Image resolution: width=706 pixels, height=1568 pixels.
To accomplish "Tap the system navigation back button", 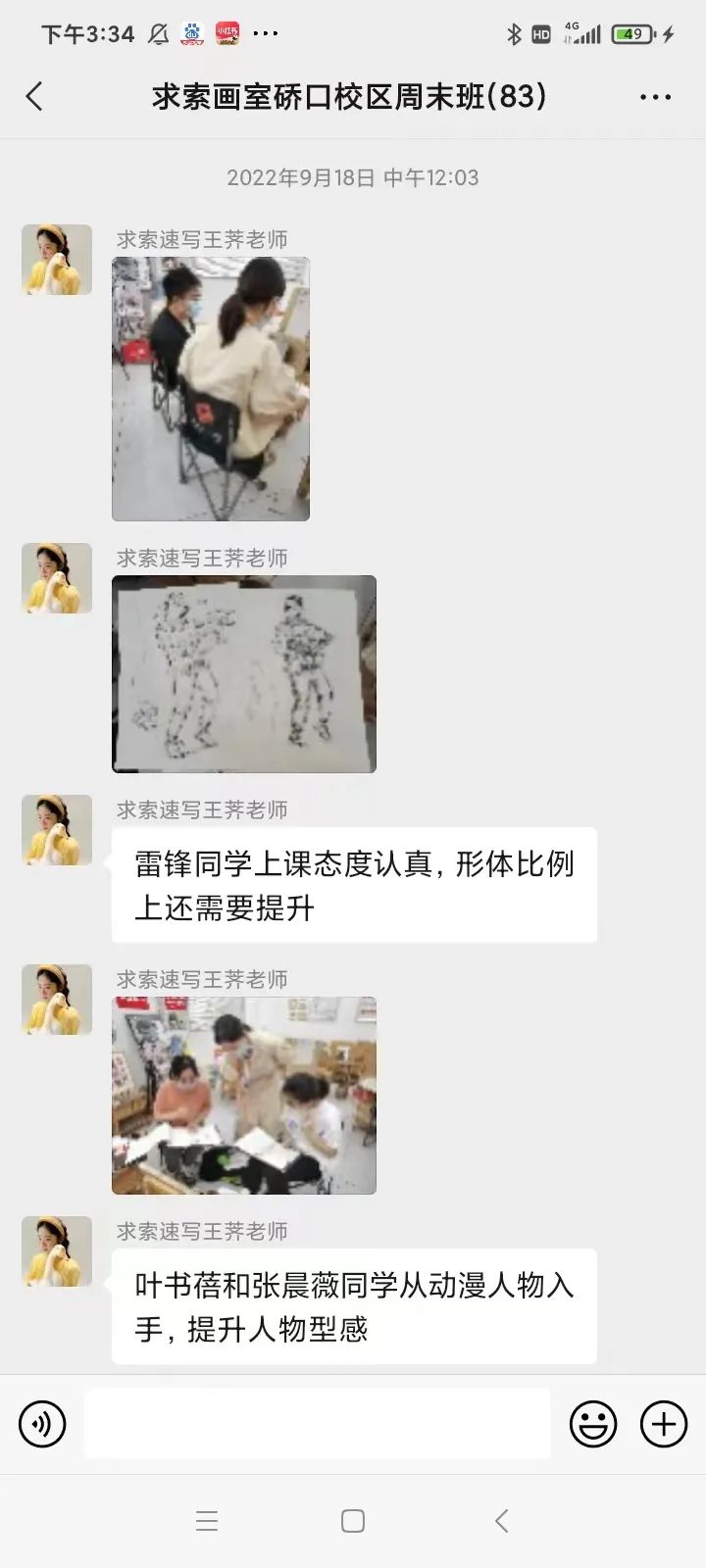I will pos(501,1521).
